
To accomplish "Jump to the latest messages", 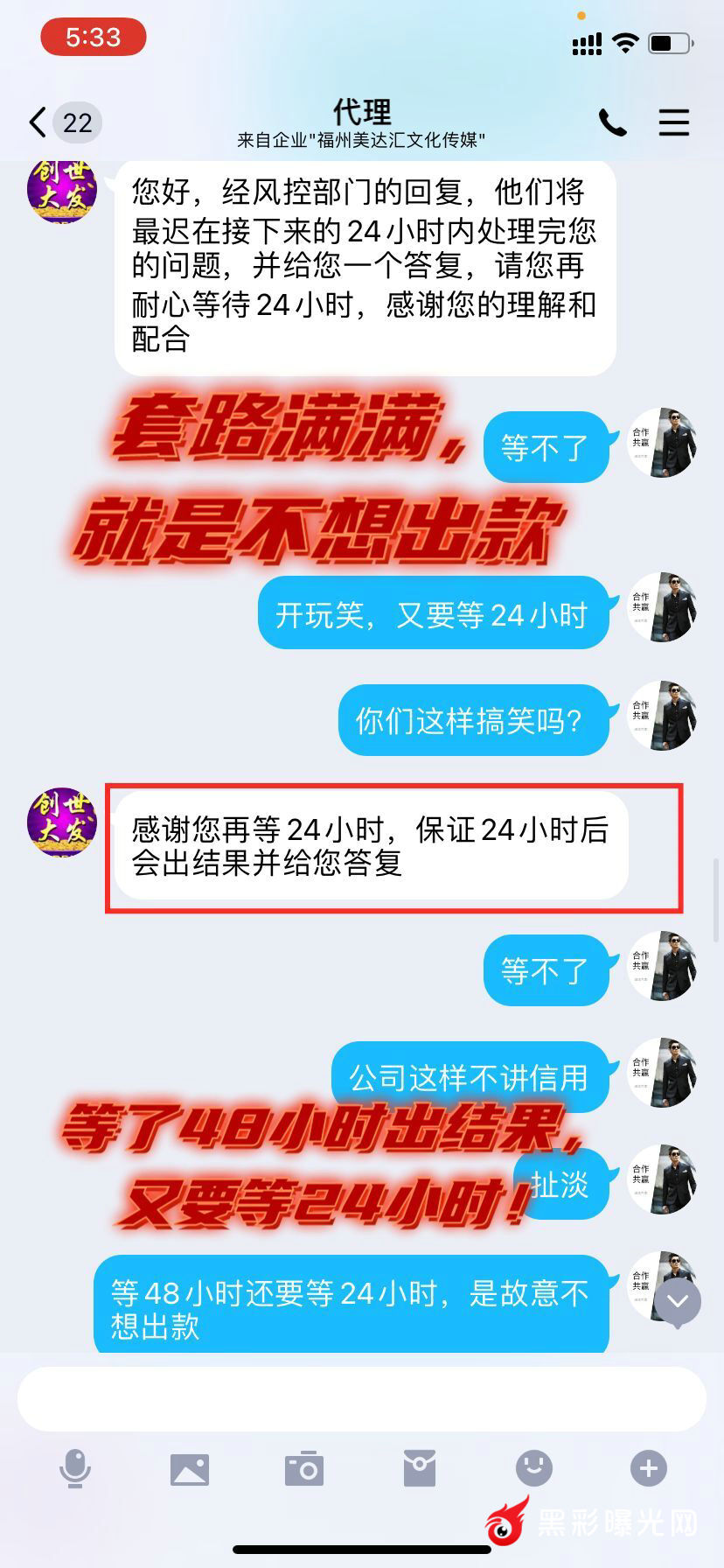I will click(x=678, y=1303).
